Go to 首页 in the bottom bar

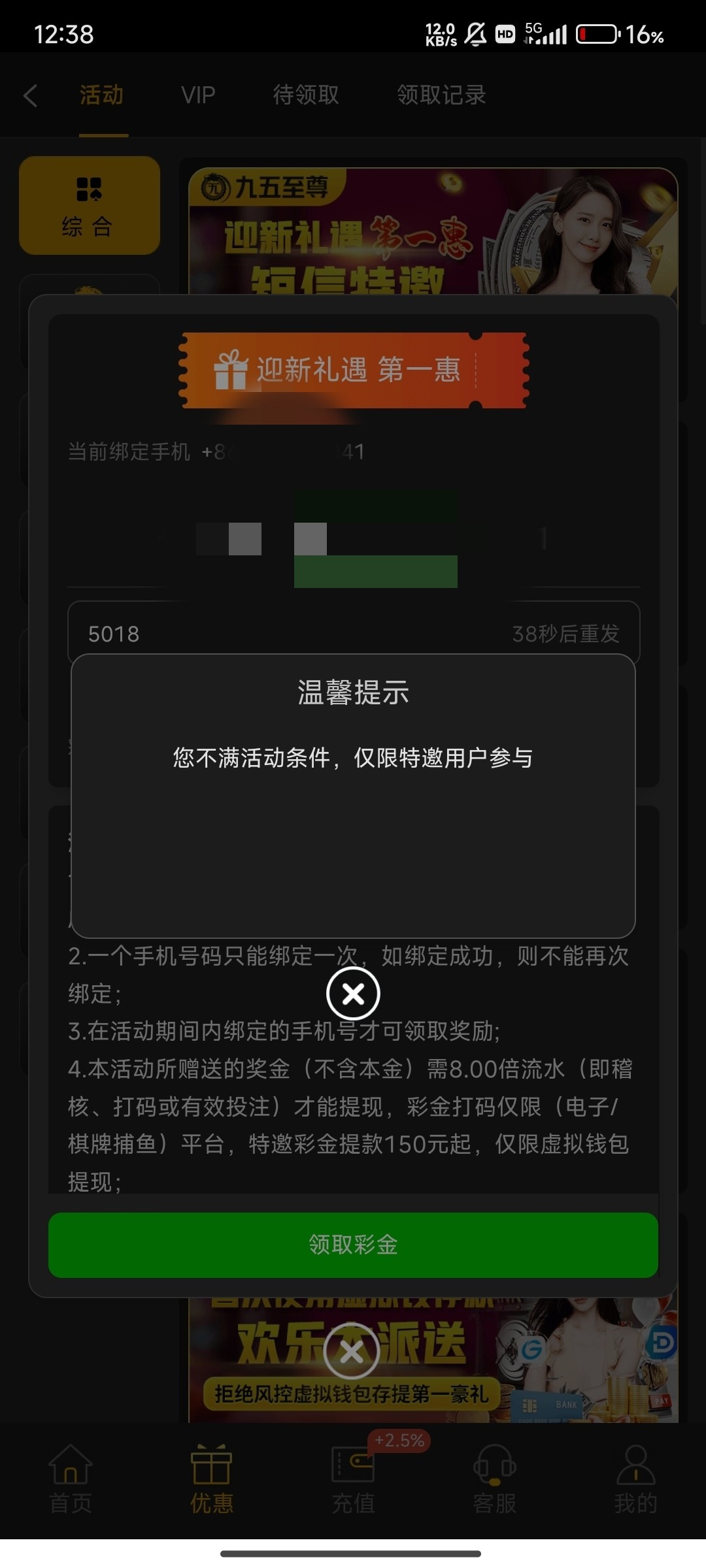(x=71, y=1479)
